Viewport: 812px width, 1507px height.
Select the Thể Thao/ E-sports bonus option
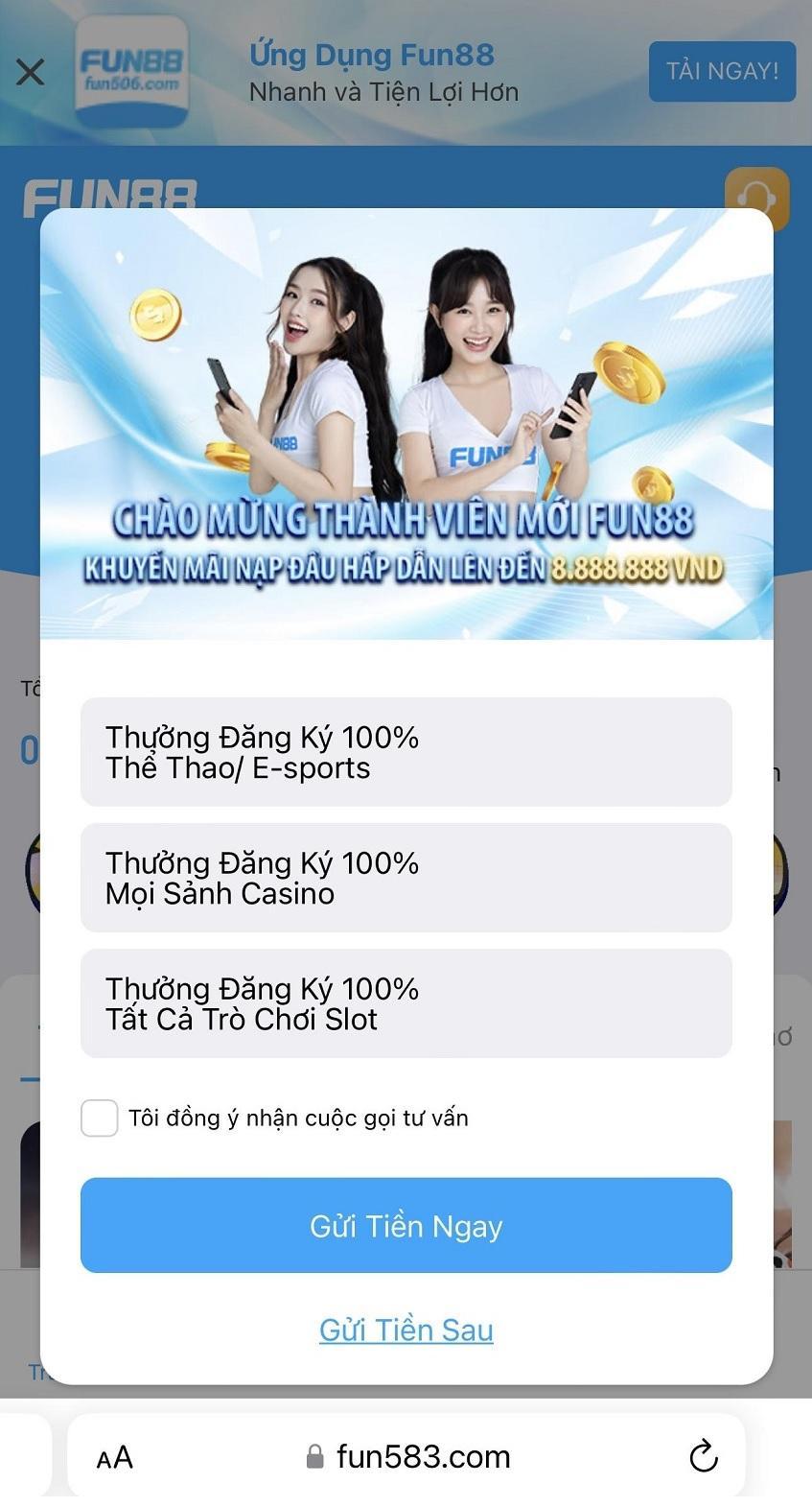[x=406, y=752]
